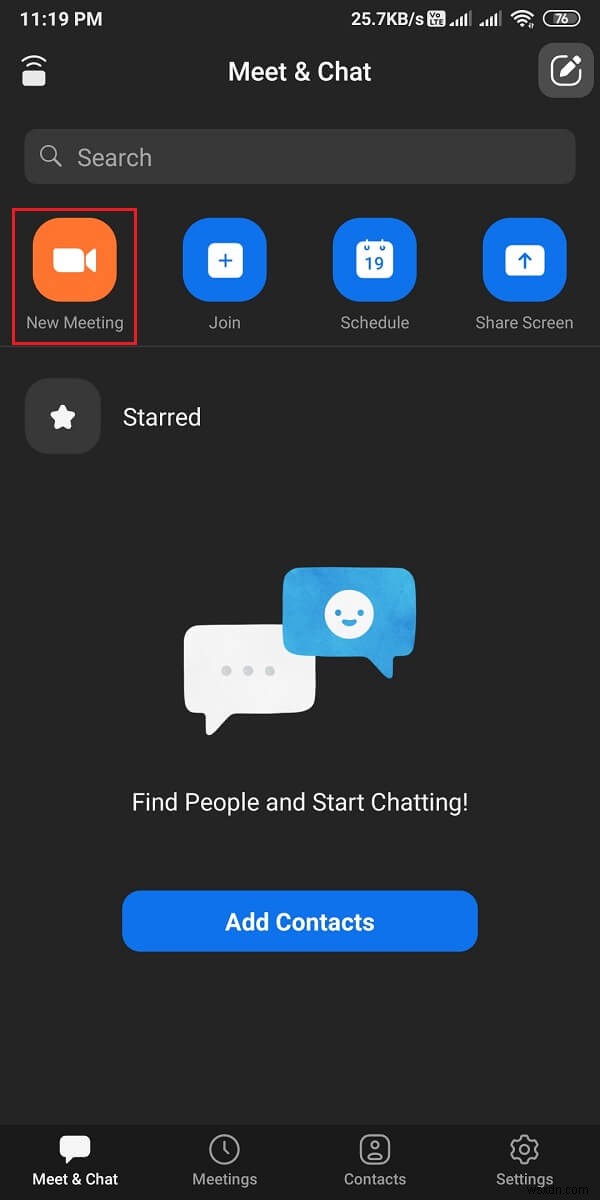600x1200 pixels.
Task: Select the Meet & Chat tab
Action: click(75, 1160)
